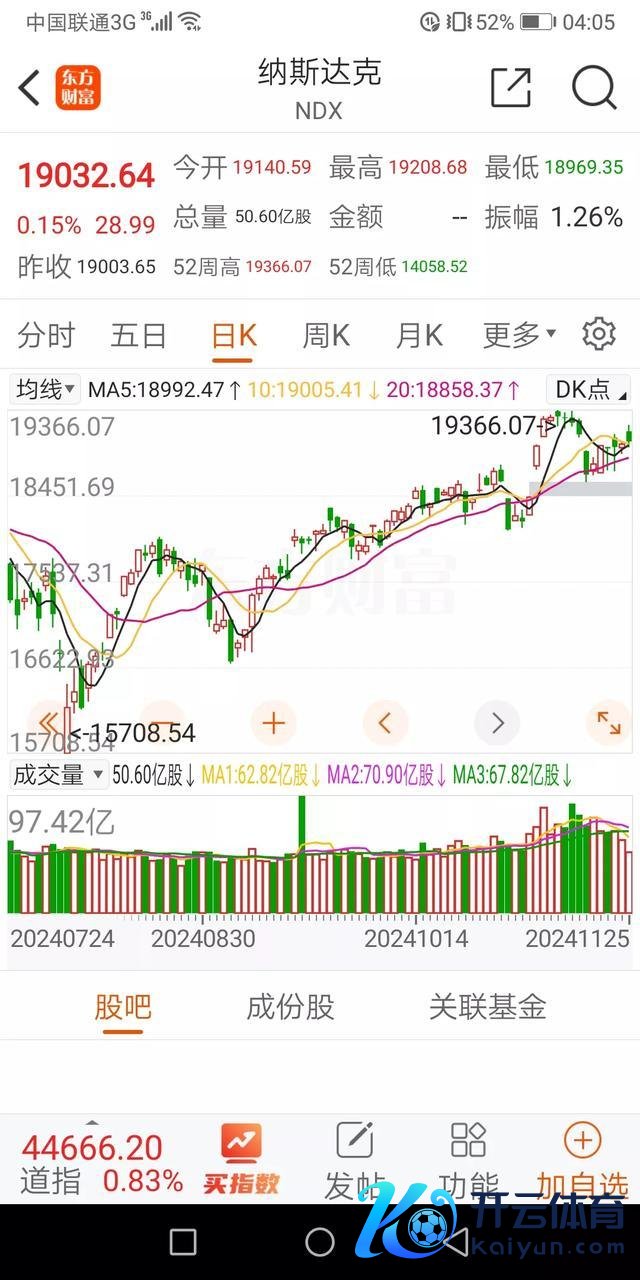Share the 纳斯达克 index page
Viewport: 640px width, 1280px height.
510,89
